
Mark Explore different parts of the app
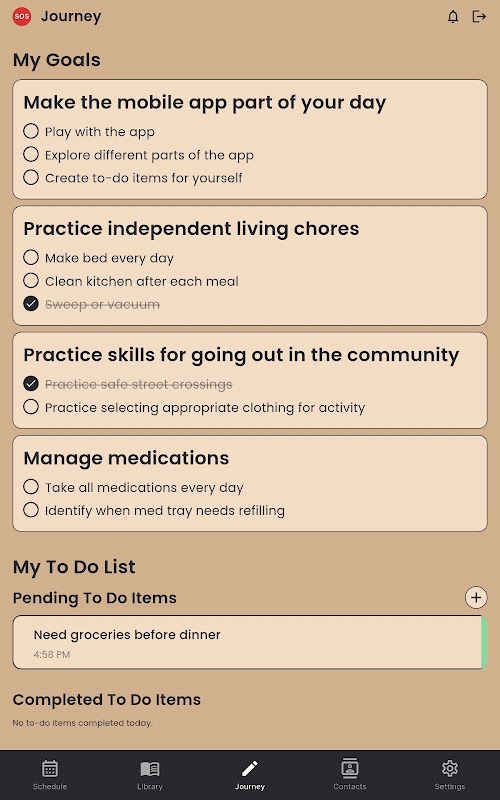coord(31,154)
